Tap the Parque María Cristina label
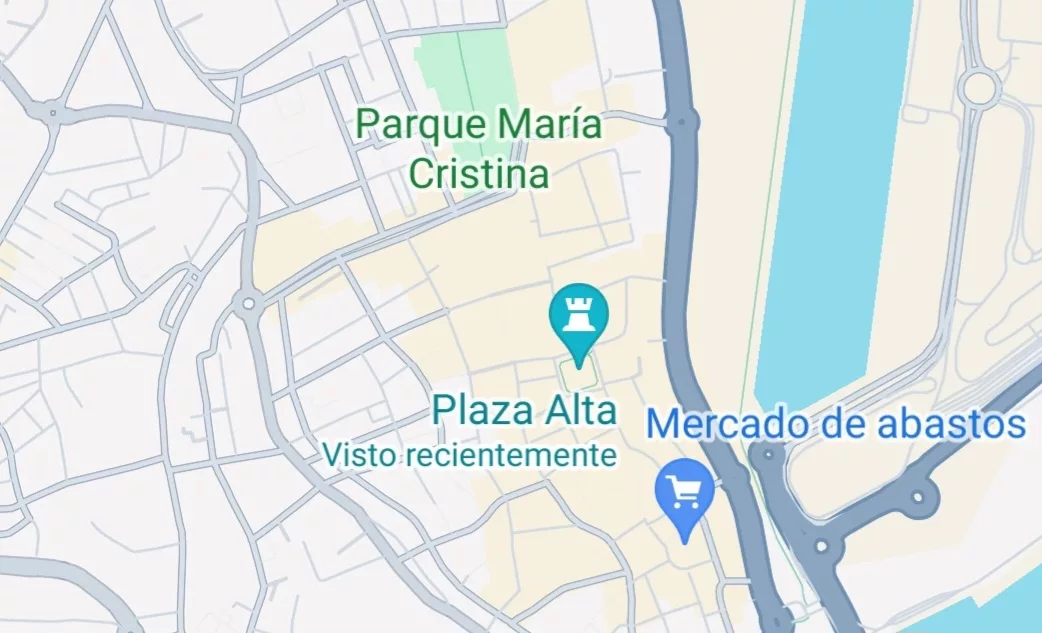The width and height of the screenshot is (1042, 633). [479, 150]
